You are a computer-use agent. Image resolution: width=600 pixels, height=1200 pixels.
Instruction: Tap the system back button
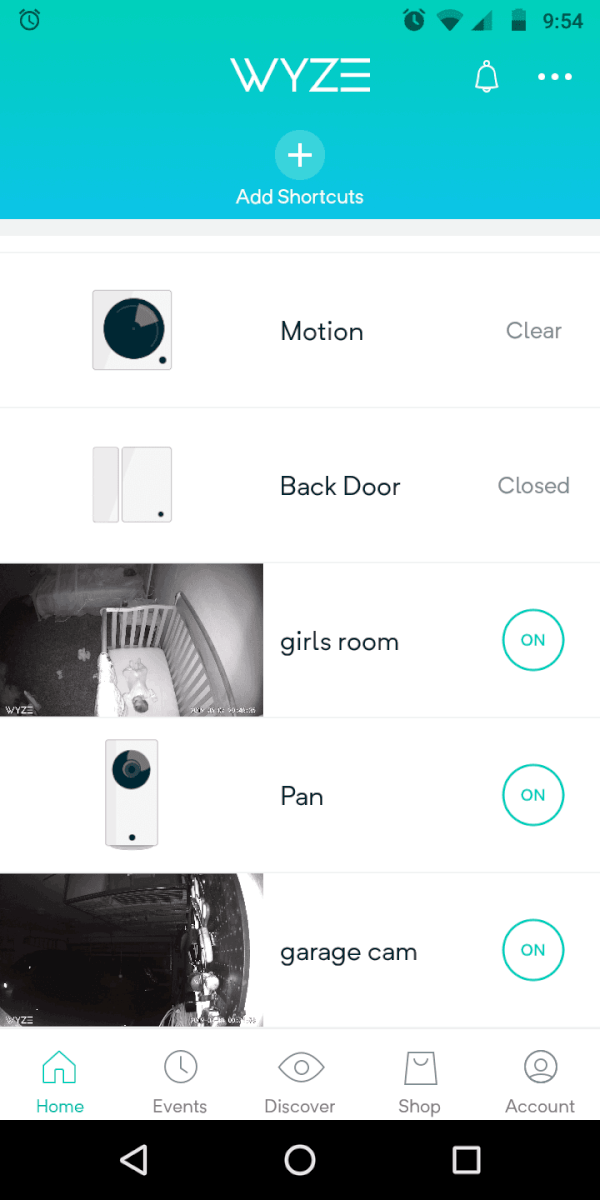(133, 1160)
